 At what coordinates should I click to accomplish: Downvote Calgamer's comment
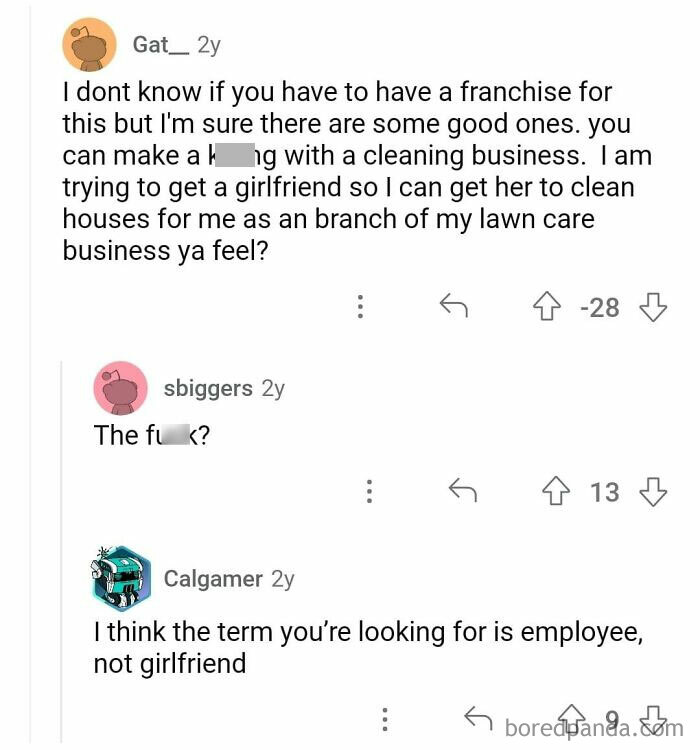tap(656, 716)
